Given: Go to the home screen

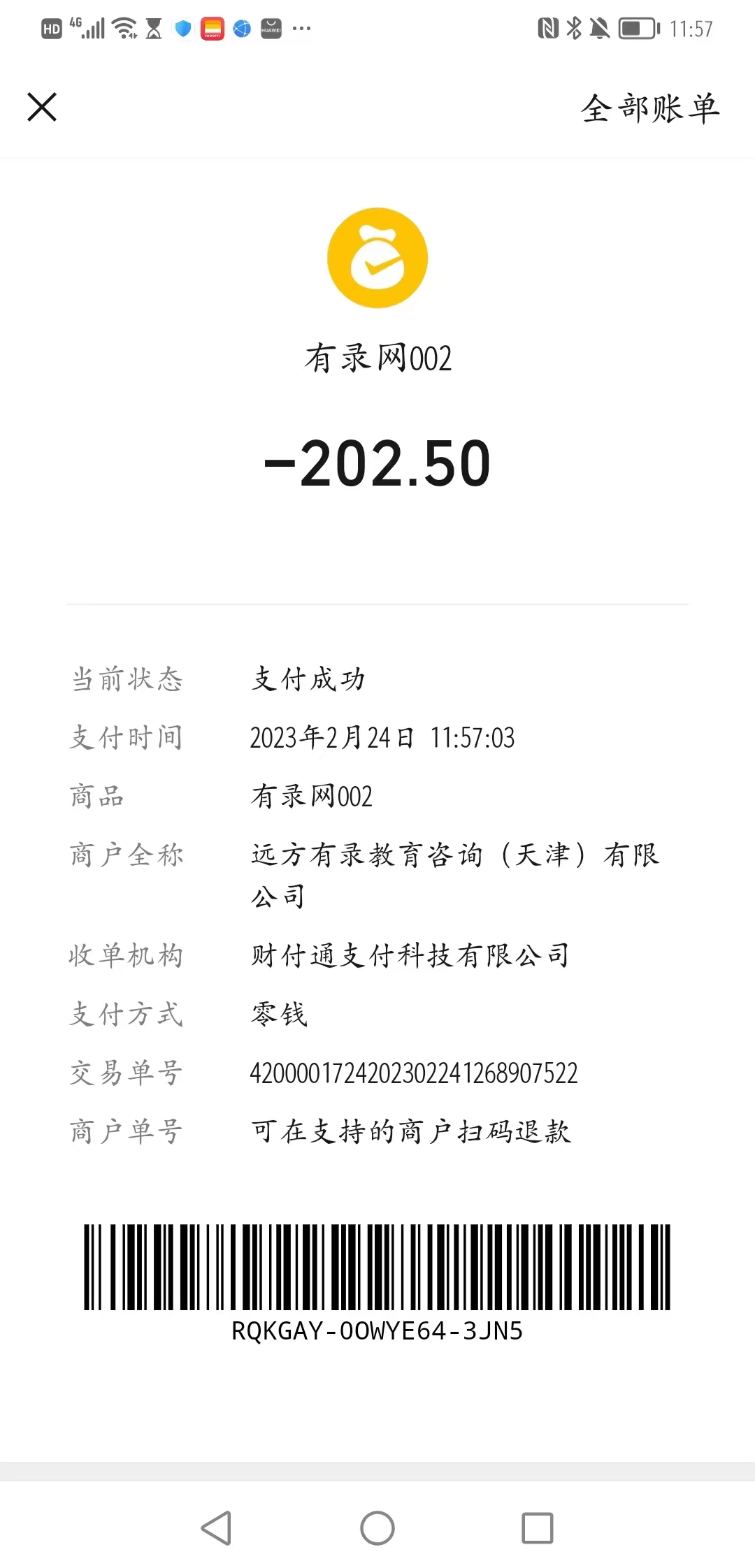Looking at the screenshot, I should coord(377,1527).
